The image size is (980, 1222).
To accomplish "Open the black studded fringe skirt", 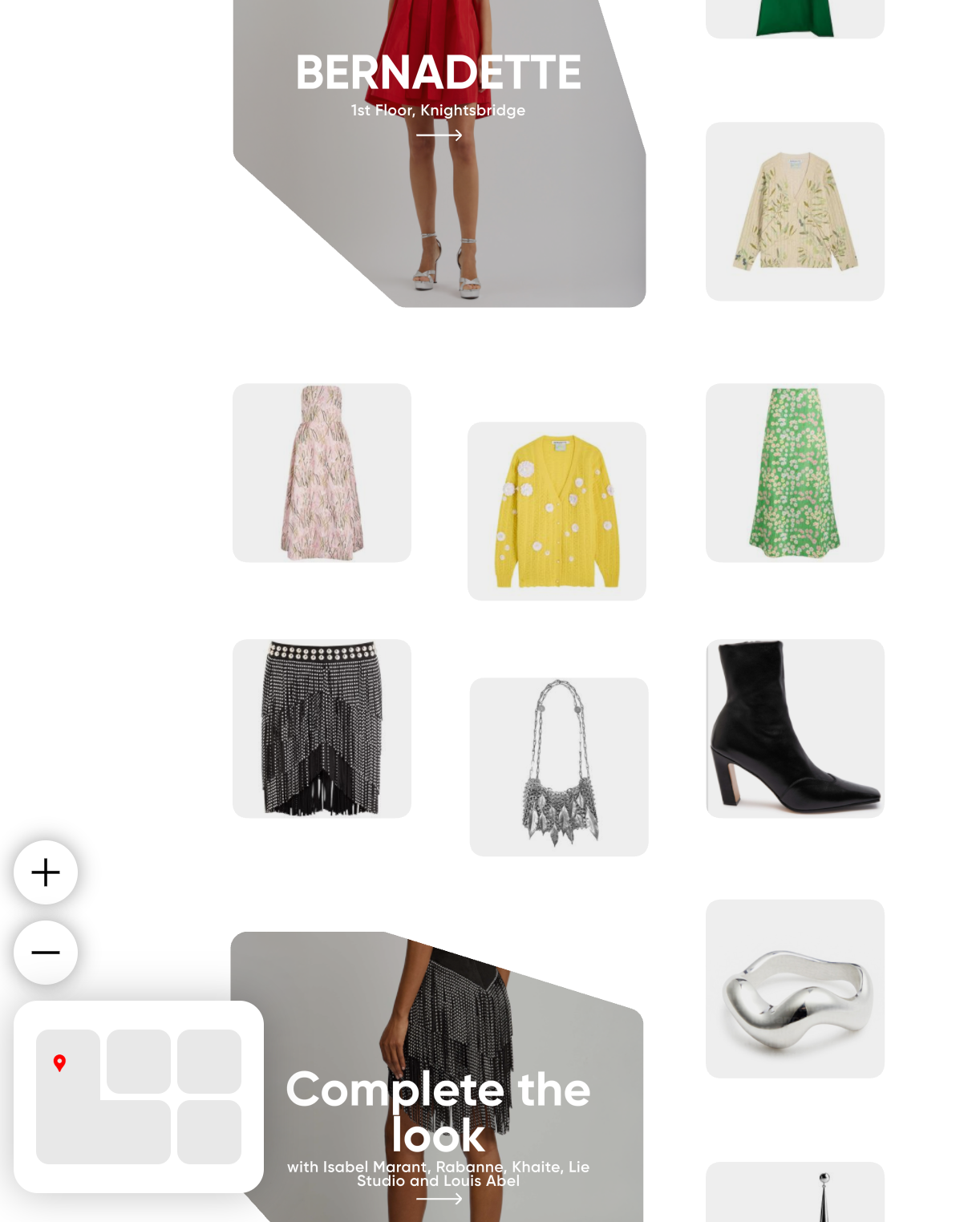I will pyautogui.click(x=322, y=729).
